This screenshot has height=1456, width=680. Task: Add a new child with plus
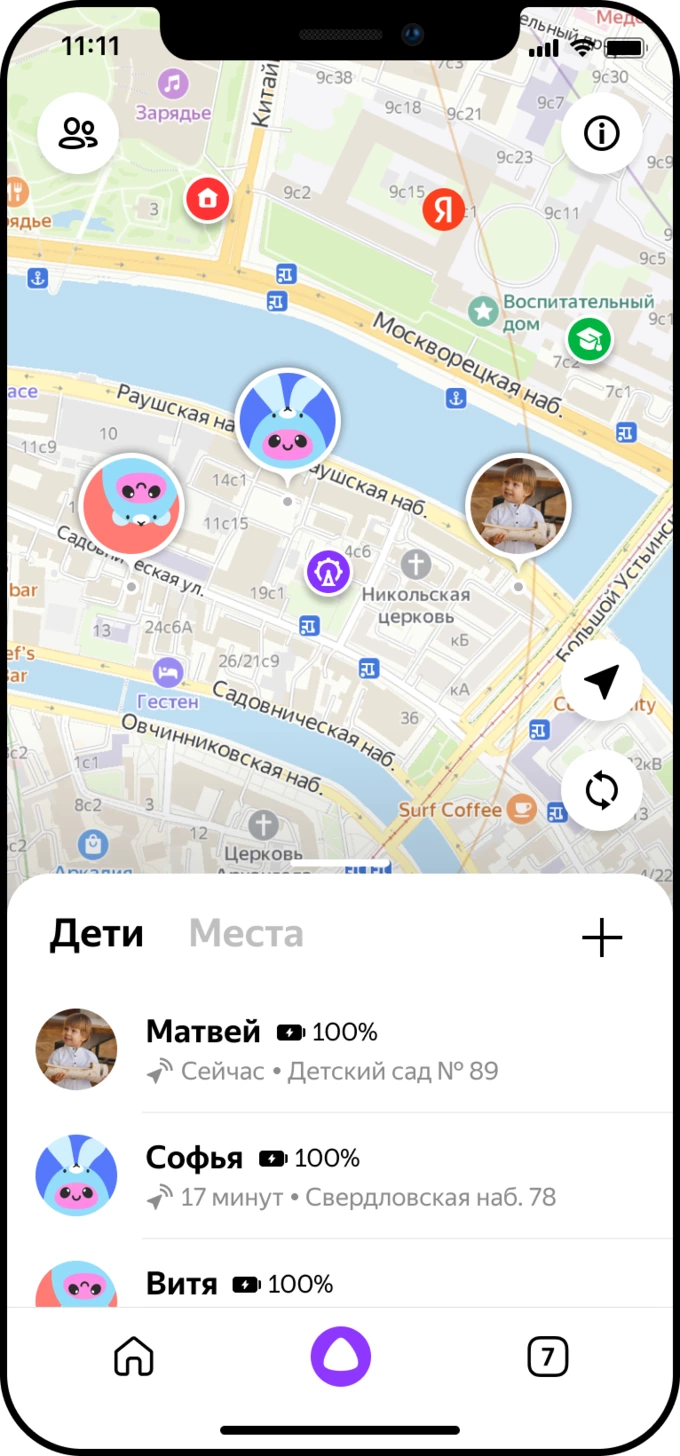click(x=602, y=938)
